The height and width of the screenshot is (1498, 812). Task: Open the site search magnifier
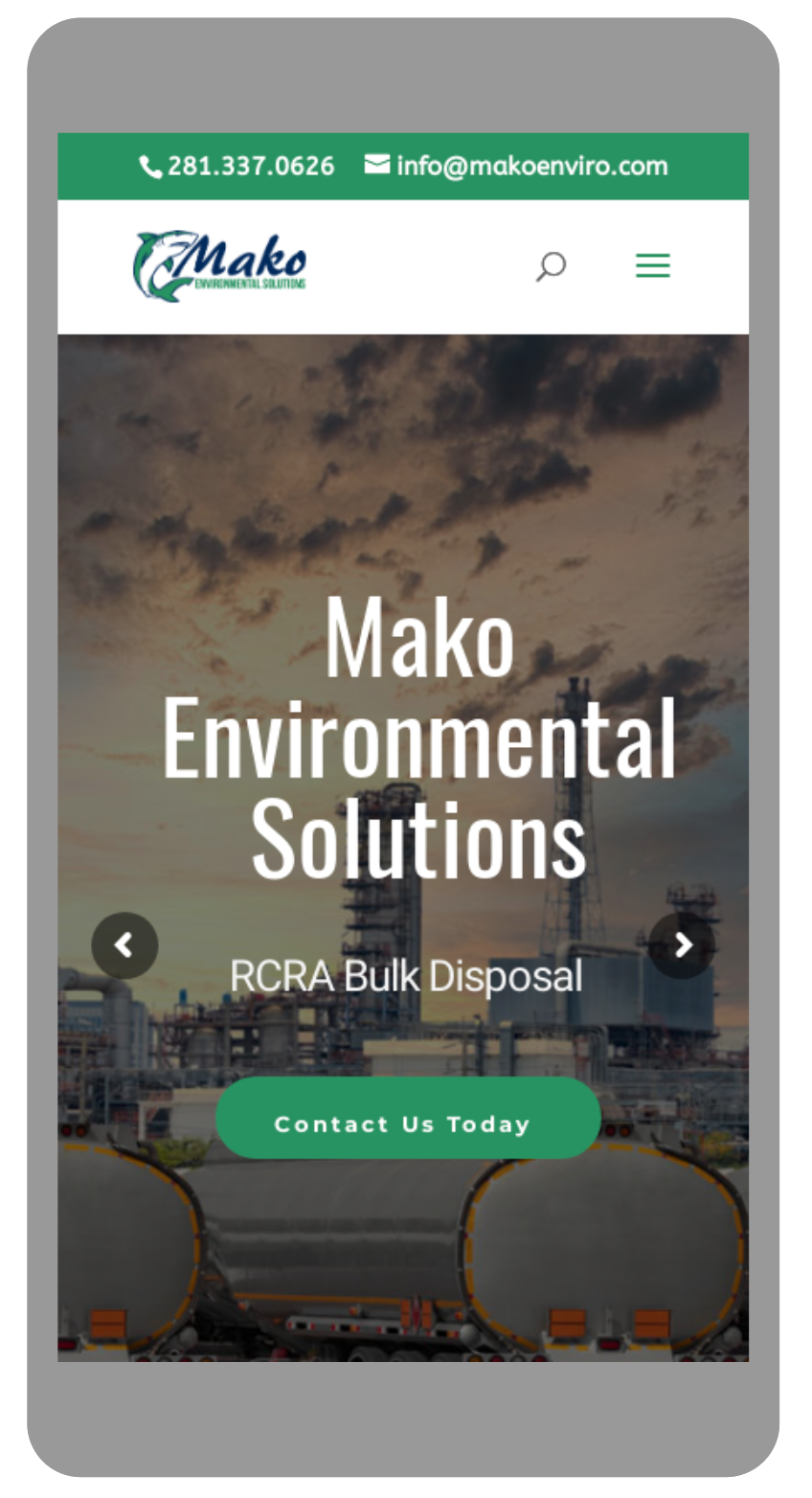[551, 266]
